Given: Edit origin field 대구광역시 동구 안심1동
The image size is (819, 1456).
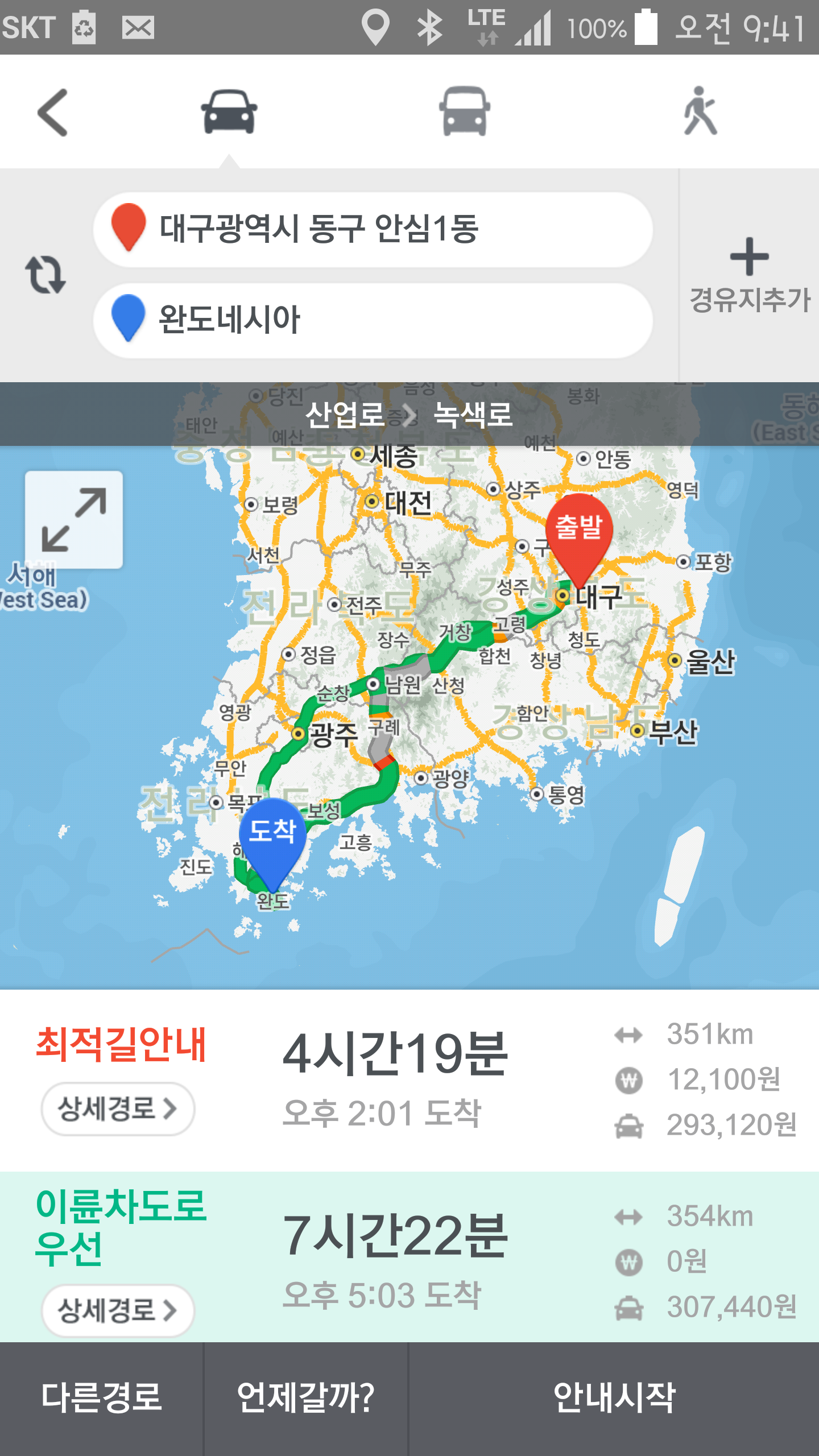Looking at the screenshot, I should pyautogui.click(x=373, y=229).
